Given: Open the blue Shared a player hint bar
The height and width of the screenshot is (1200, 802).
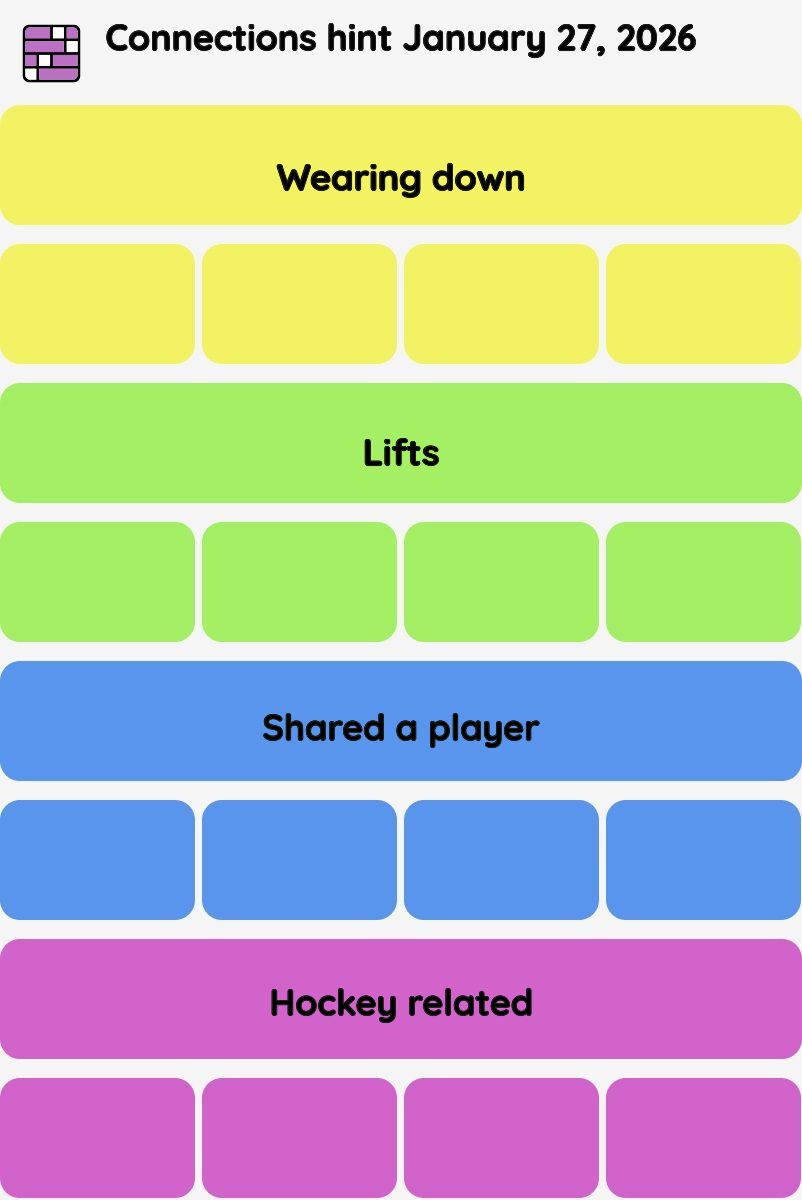Looking at the screenshot, I should coord(401,721).
